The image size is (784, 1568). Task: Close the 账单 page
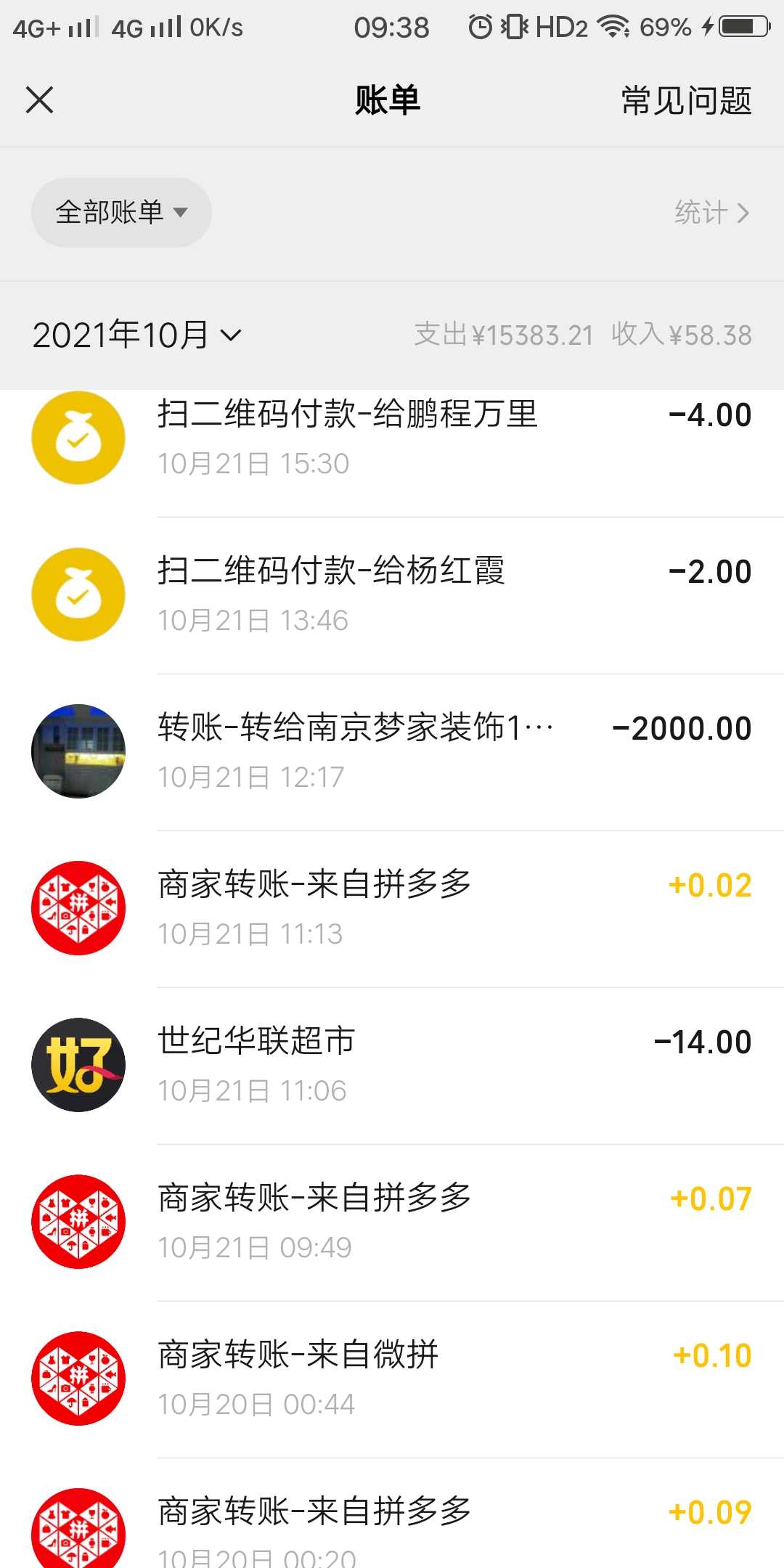coord(40,100)
